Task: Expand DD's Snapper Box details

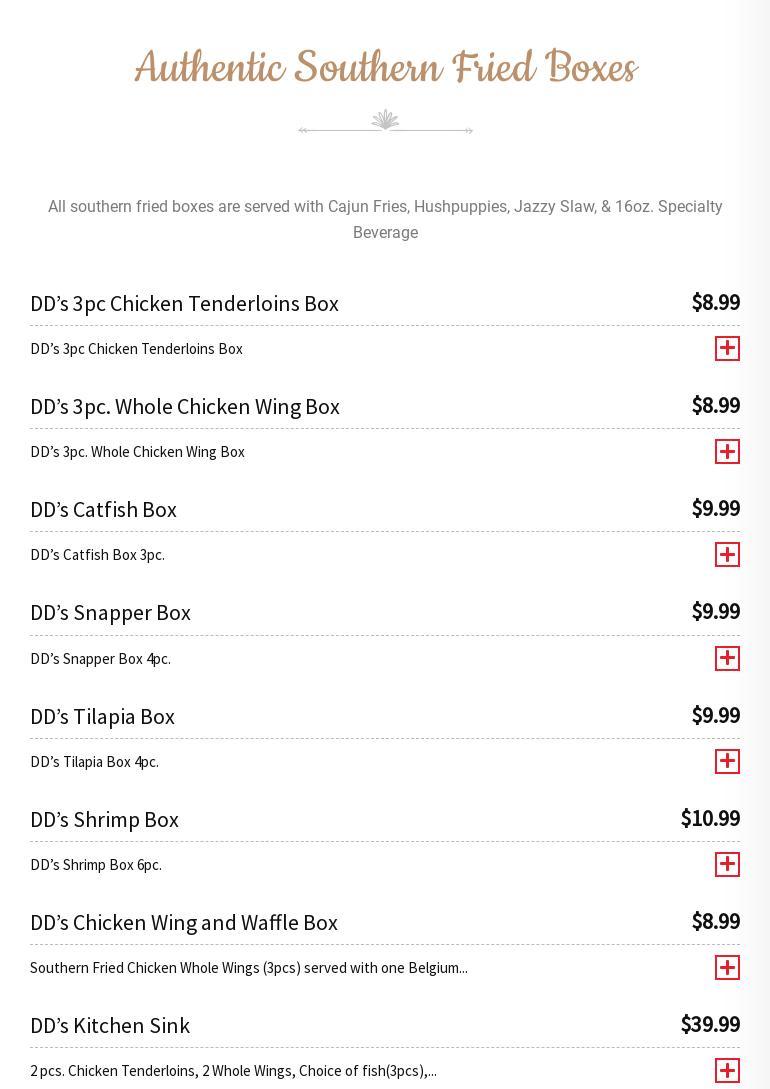Action: [727, 658]
